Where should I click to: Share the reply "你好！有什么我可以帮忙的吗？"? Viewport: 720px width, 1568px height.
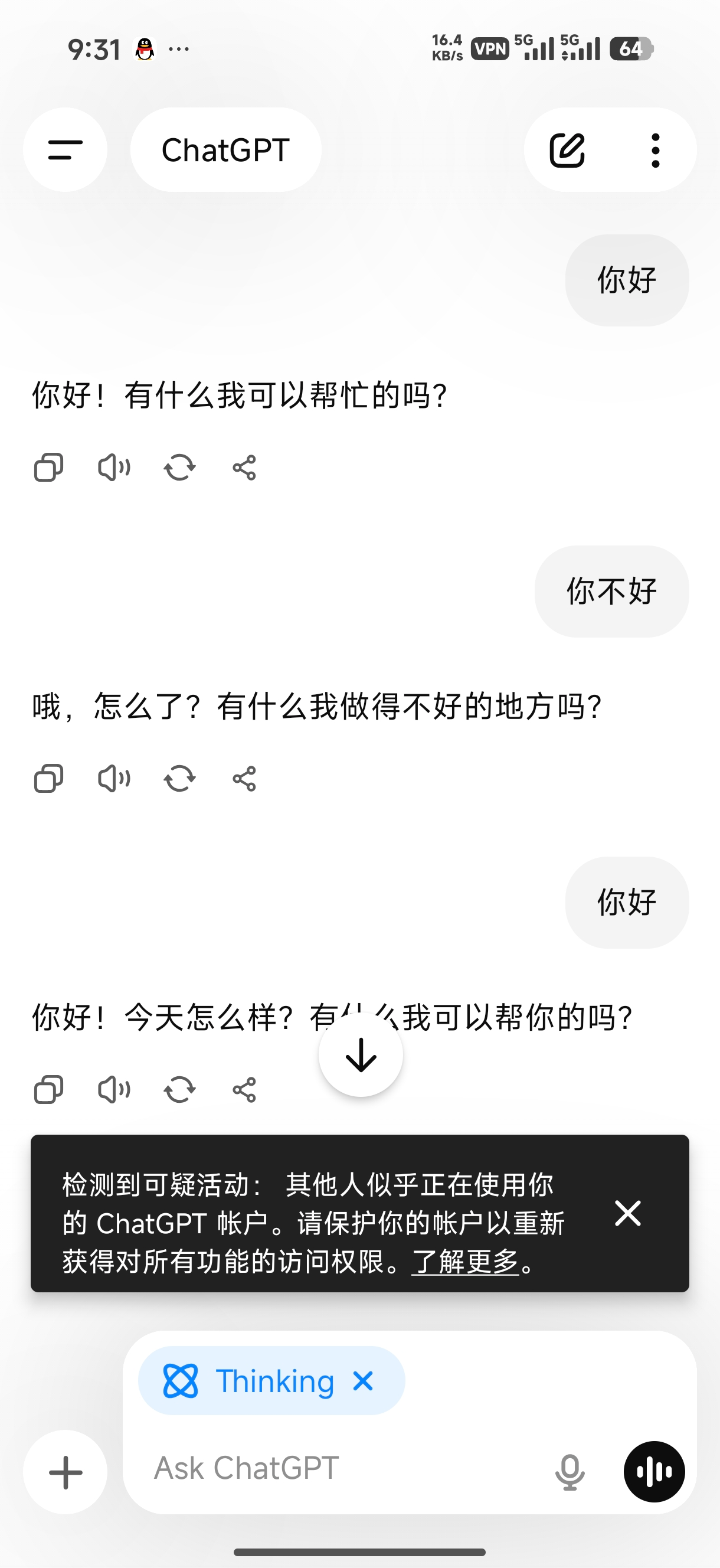244,468
